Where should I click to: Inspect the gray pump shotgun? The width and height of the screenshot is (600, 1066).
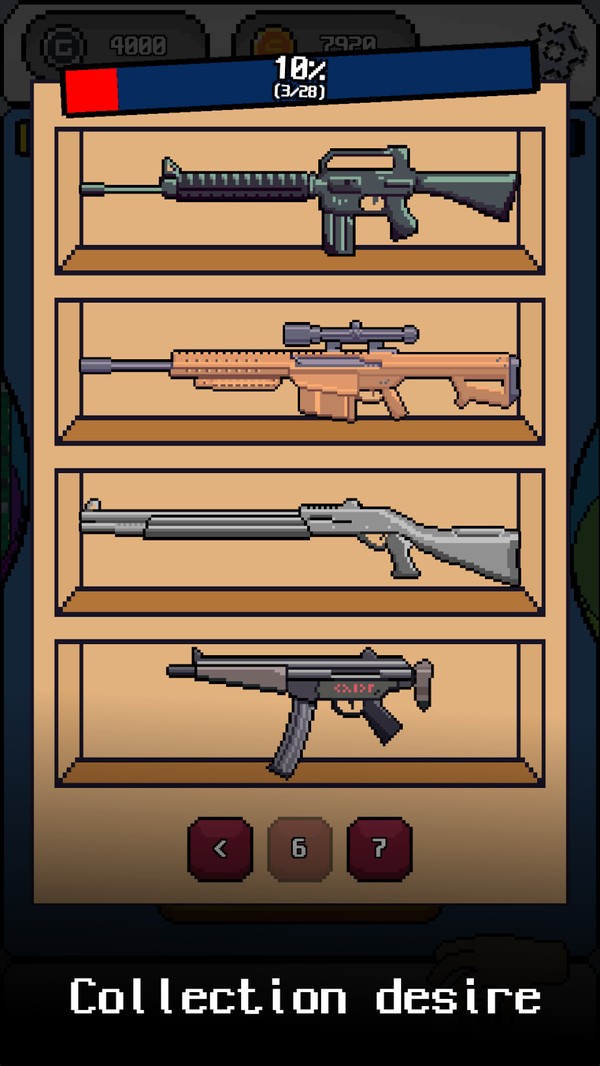click(x=300, y=542)
